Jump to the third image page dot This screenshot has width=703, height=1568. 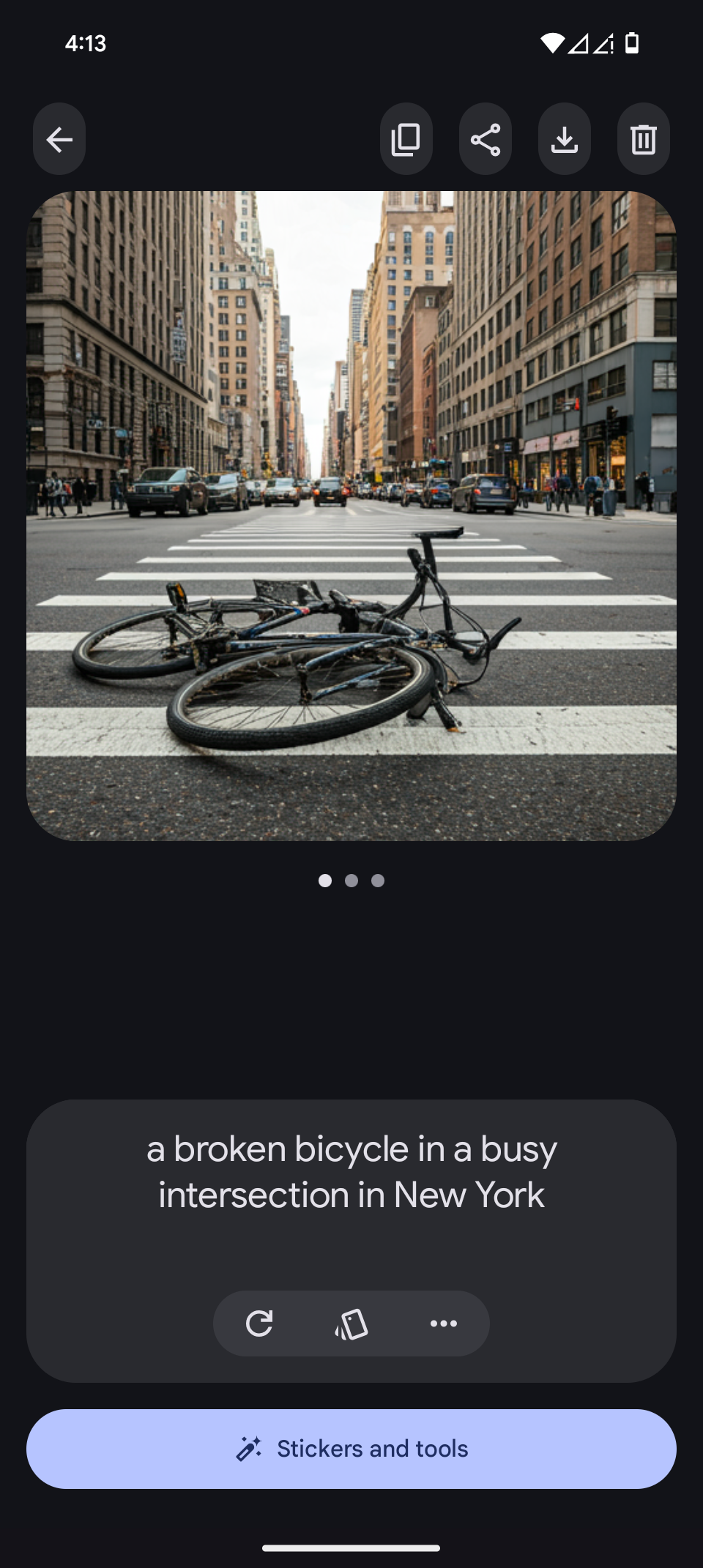[x=378, y=881]
